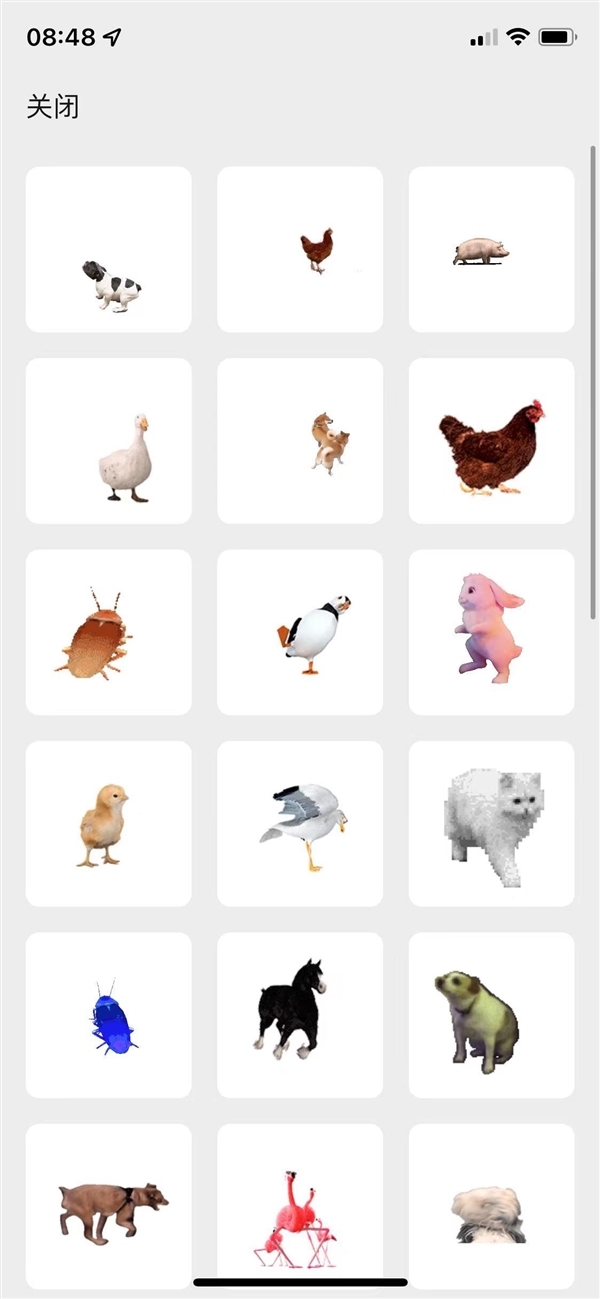The width and height of the screenshot is (600, 1299).
Task: Choose the blue cockroach sticker
Action: point(108,1015)
